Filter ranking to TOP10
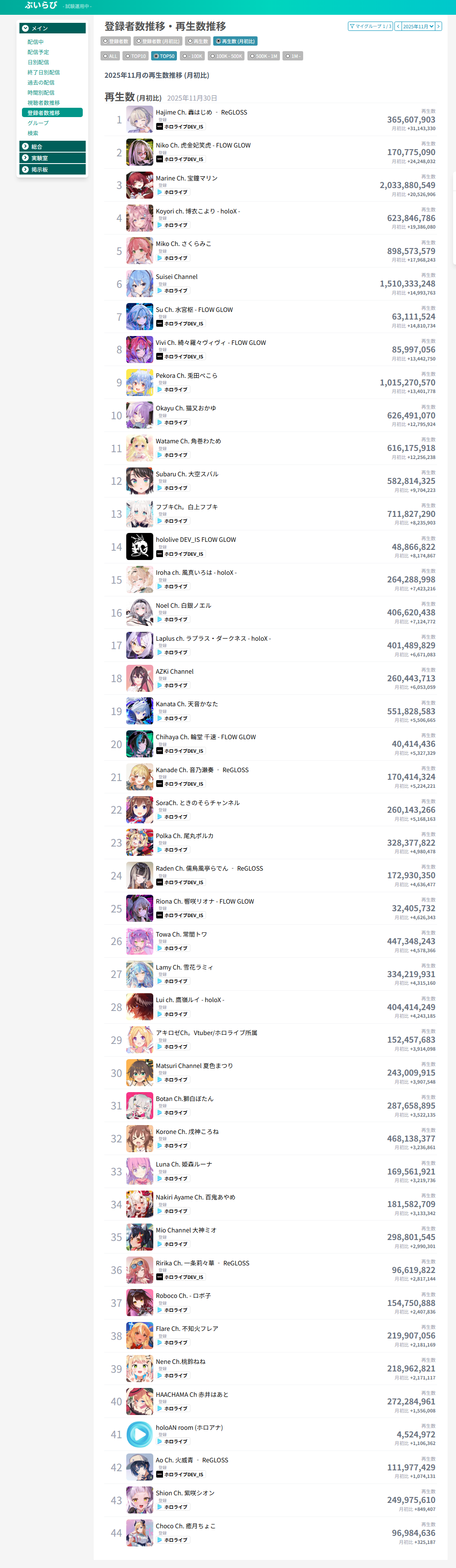Screen dimensions: 456x1568 (x=136, y=56)
